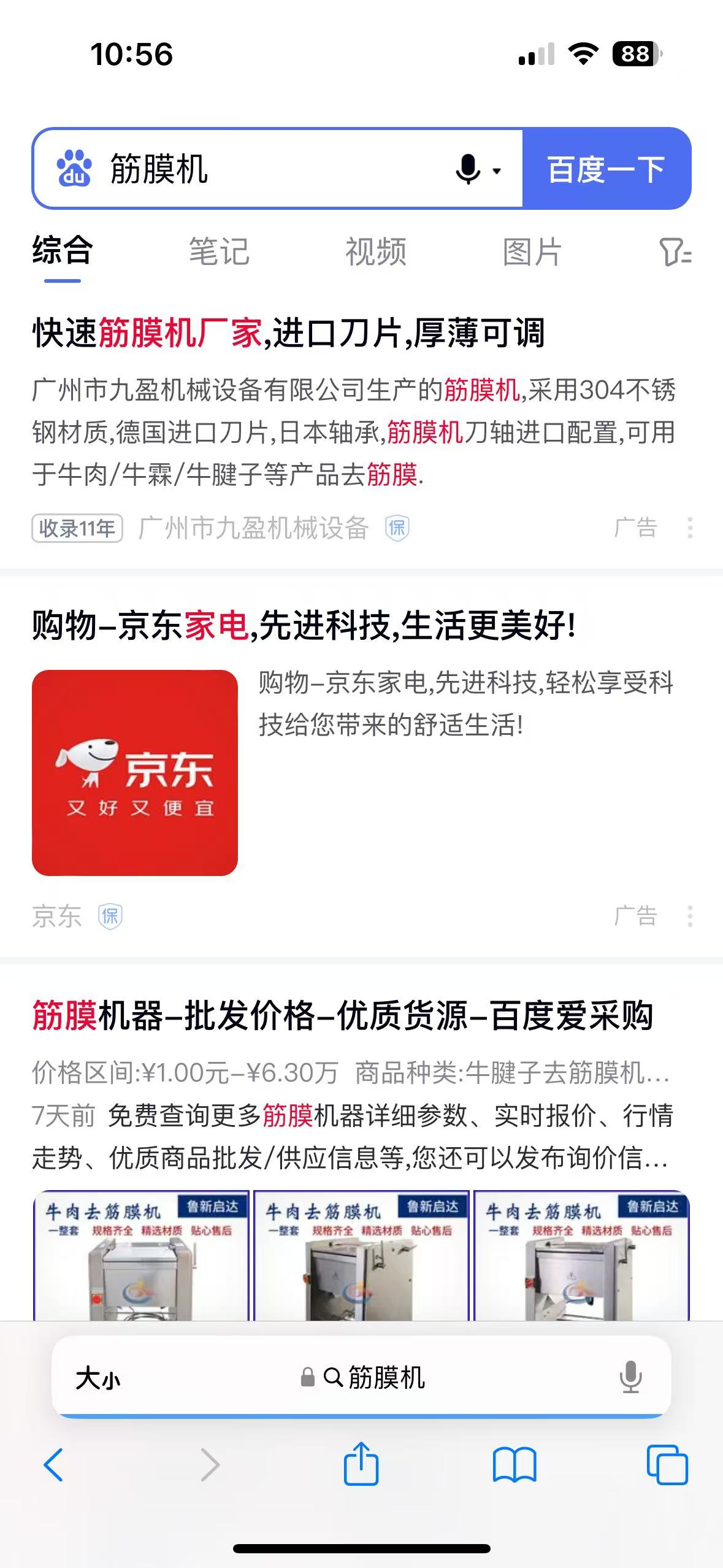Tap the 百度一下 search button

[x=606, y=169]
